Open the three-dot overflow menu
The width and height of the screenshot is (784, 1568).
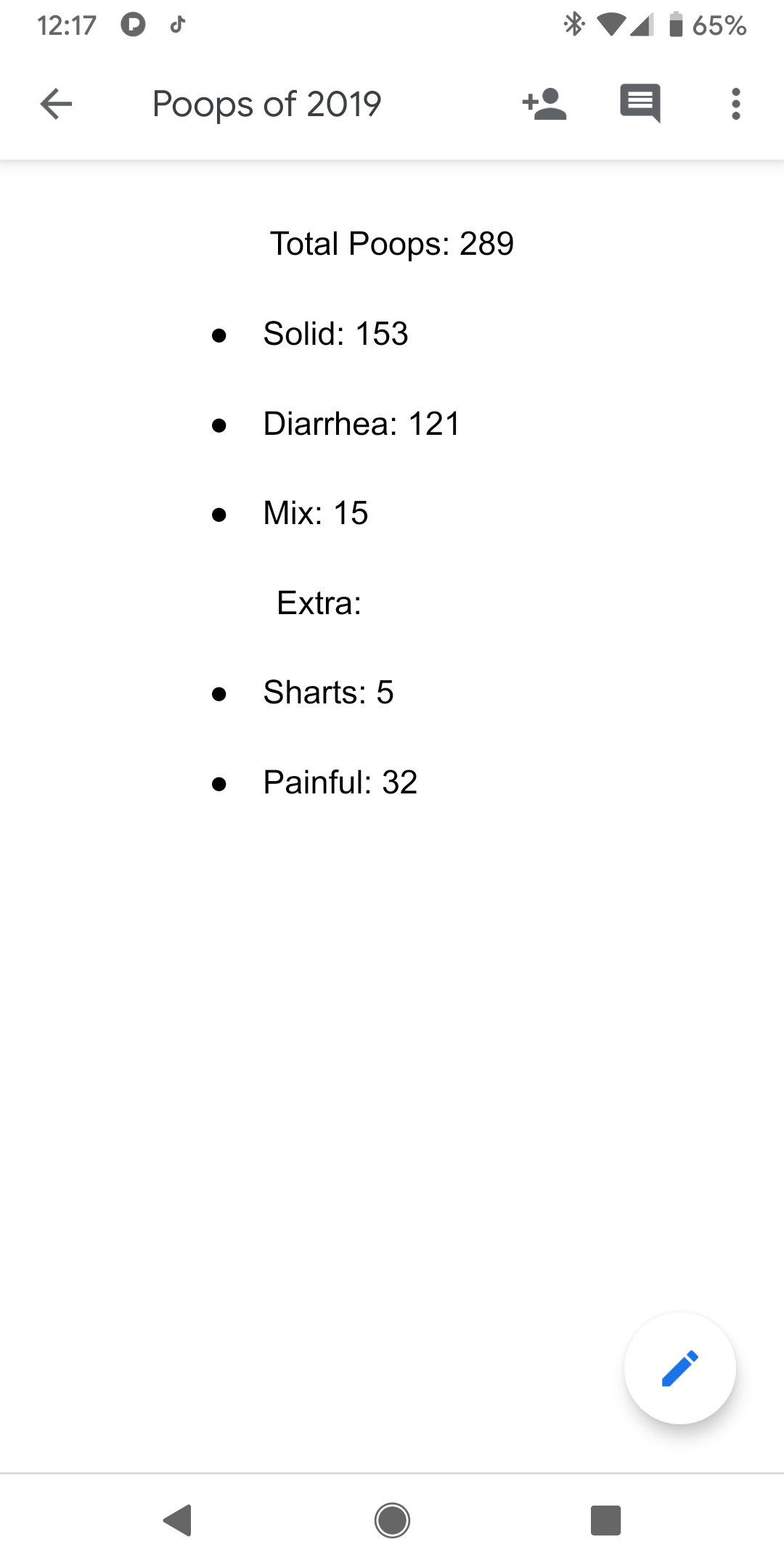pos(735,104)
